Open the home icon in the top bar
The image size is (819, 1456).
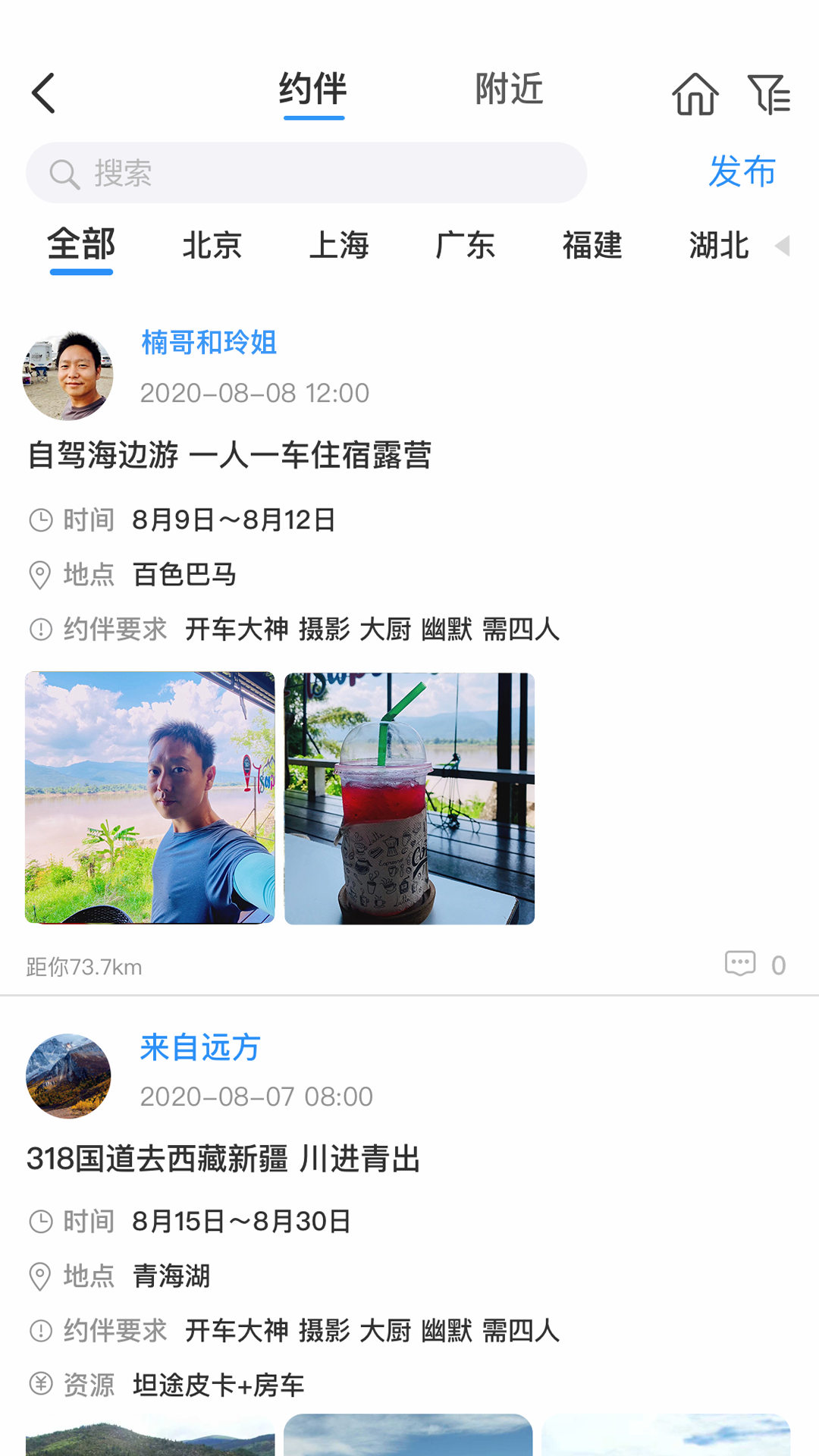pos(696,93)
